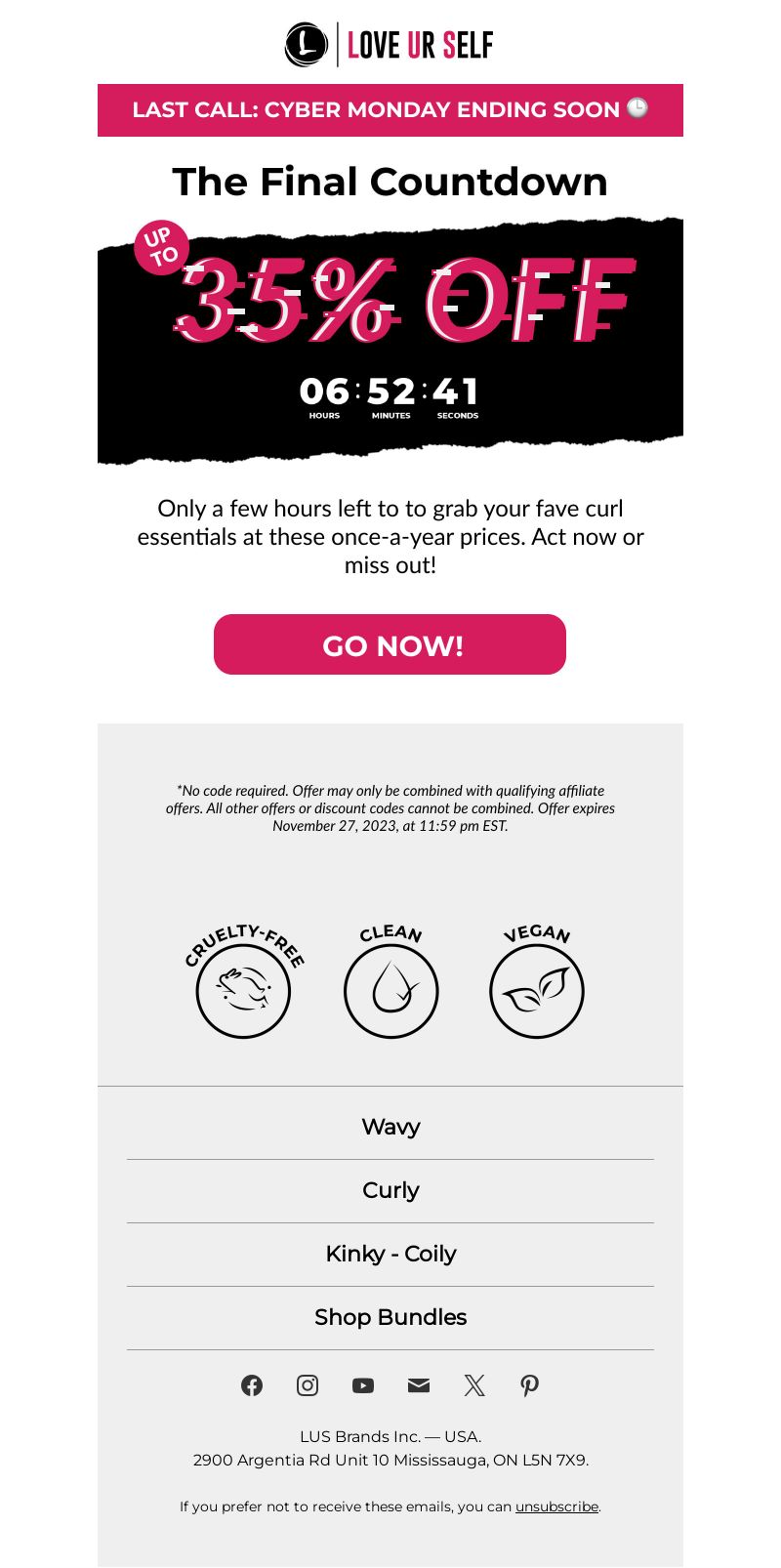Open the Pinterest icon
Viewport: 781px width, 1568px height.
pos(530,1385)
